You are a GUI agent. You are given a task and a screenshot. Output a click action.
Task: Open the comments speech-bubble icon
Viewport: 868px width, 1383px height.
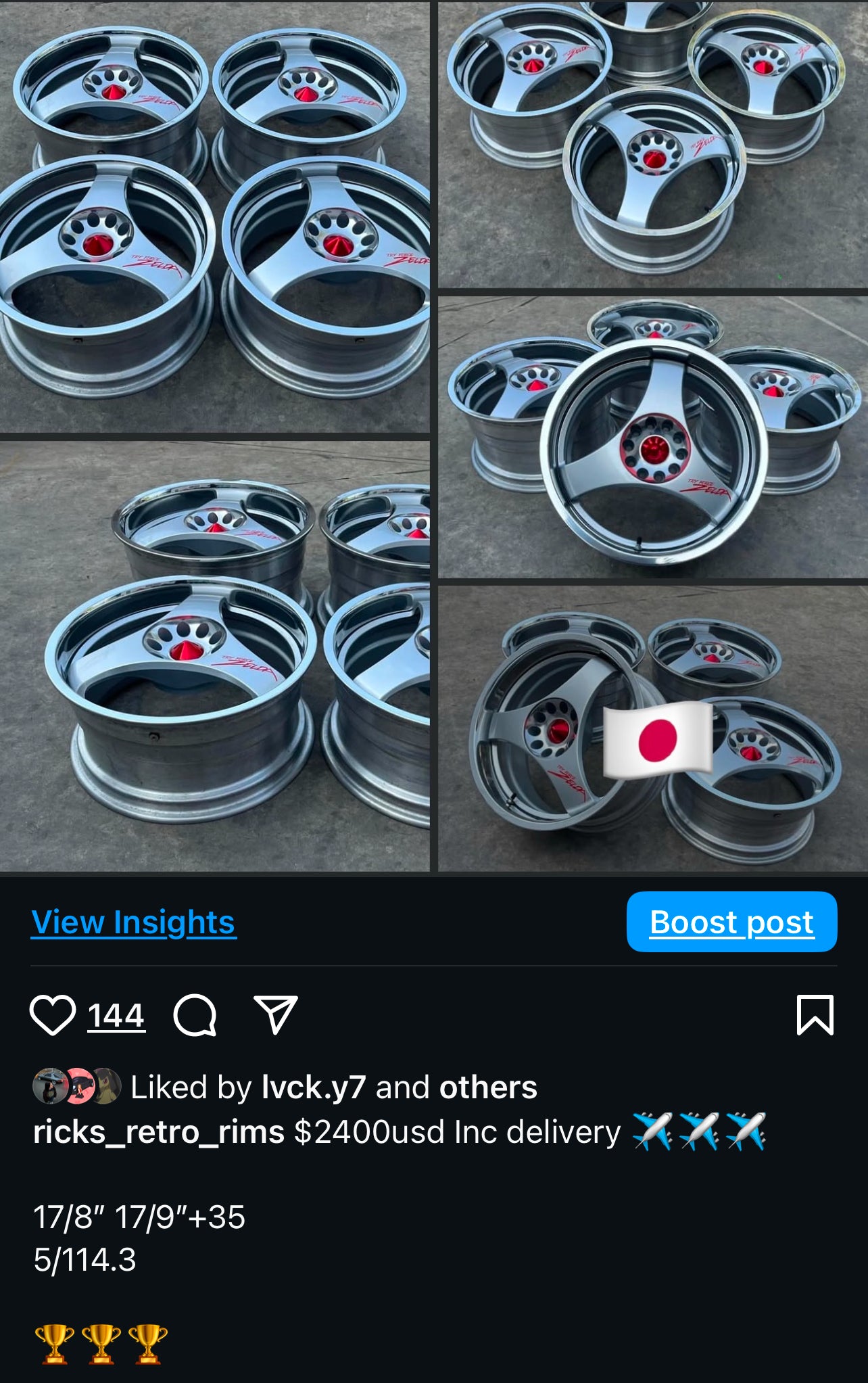pos(195,1015)
